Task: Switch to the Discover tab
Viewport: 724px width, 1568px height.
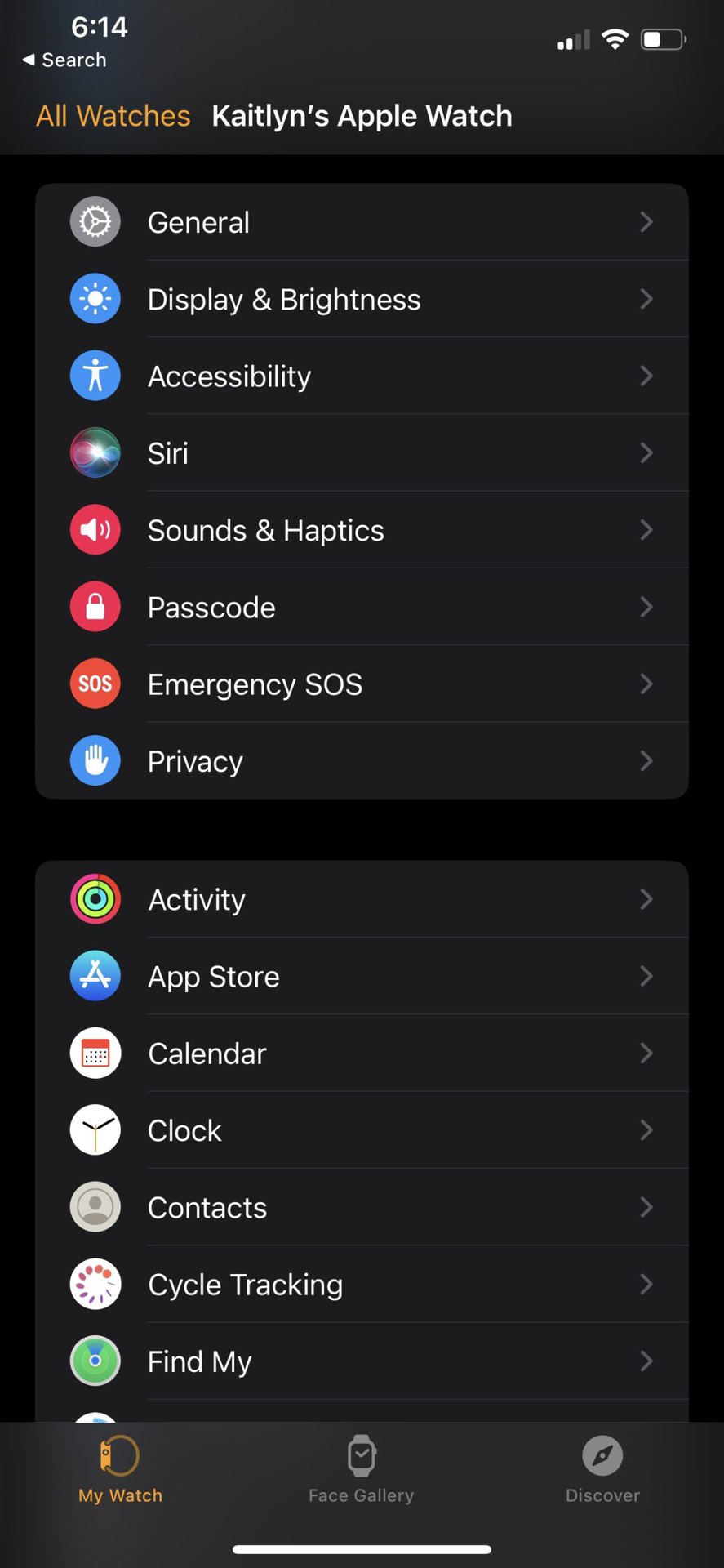Action: [x=602, y=1470]
